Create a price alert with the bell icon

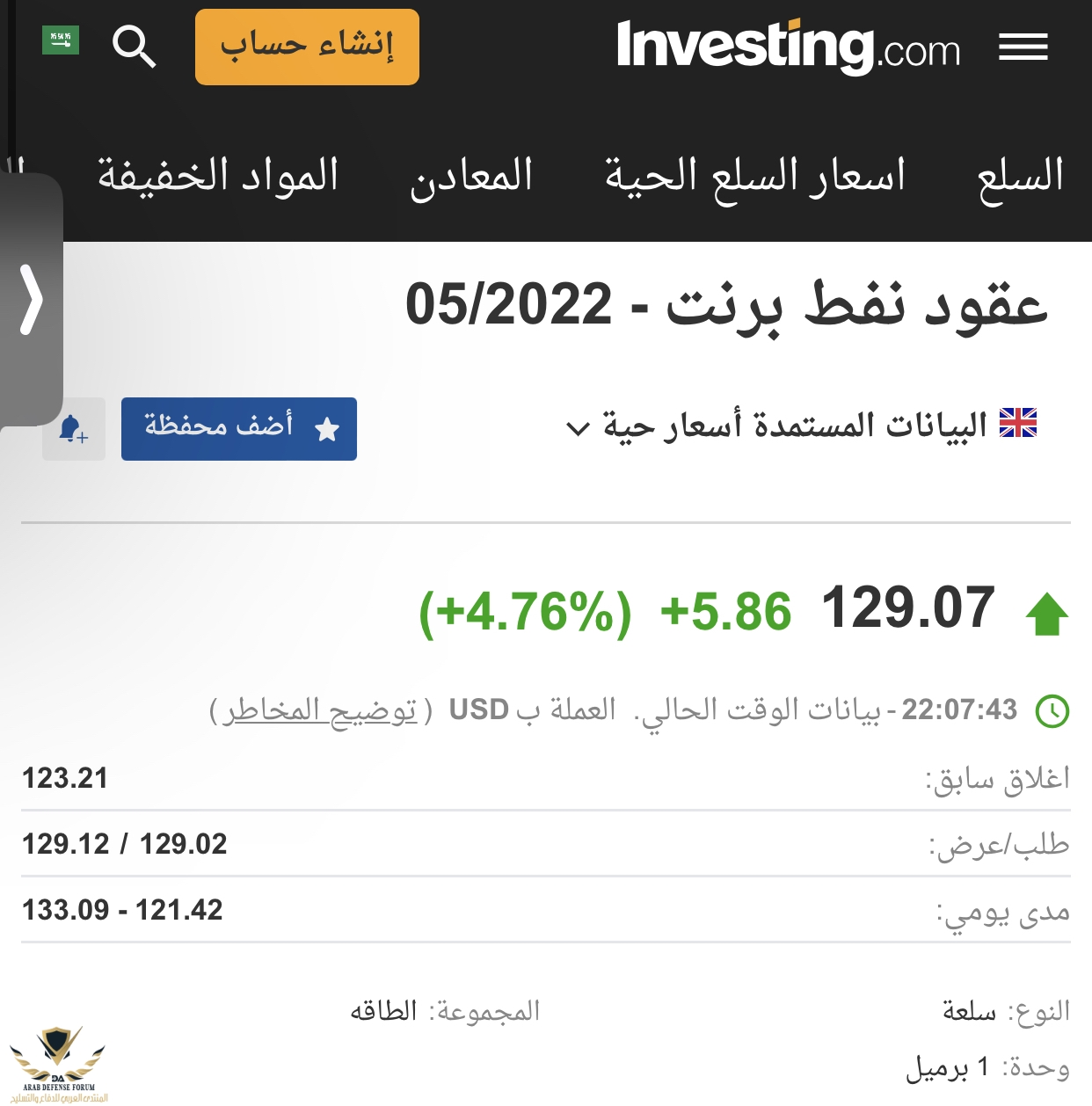(x=74, y=429)
